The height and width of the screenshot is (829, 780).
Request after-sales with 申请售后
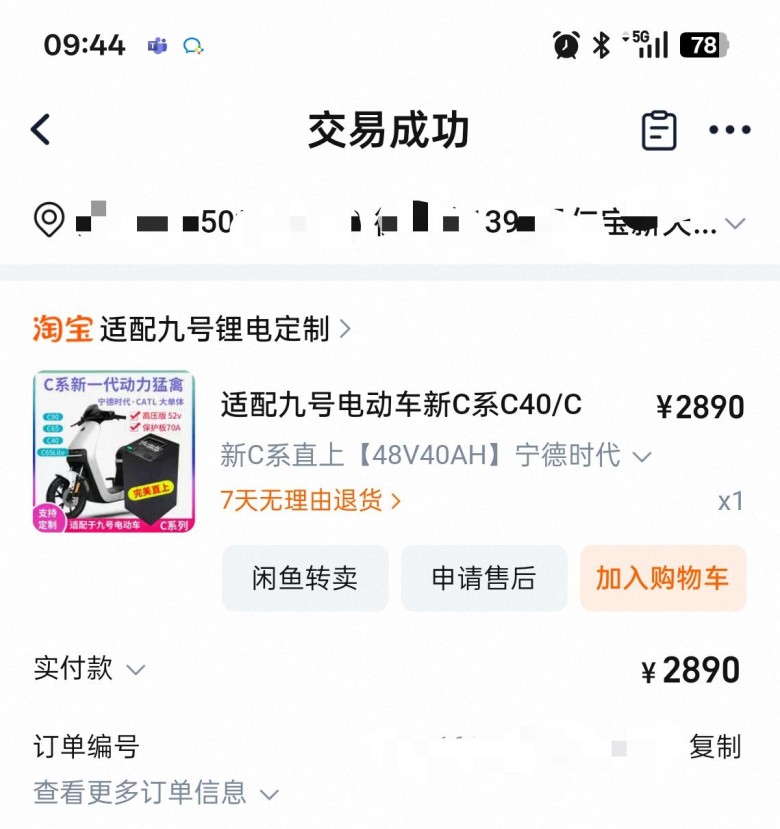click(x=483, y=578)
